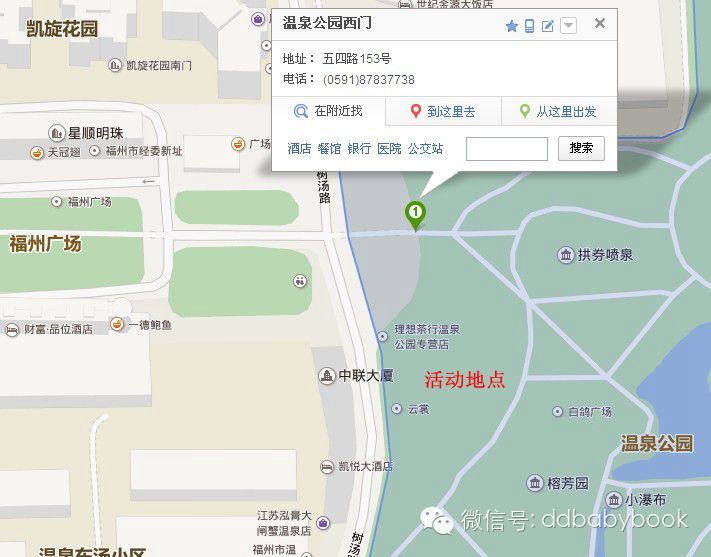Focus the nearby search text box
This screenshot has width=711, height=557.
507,149
